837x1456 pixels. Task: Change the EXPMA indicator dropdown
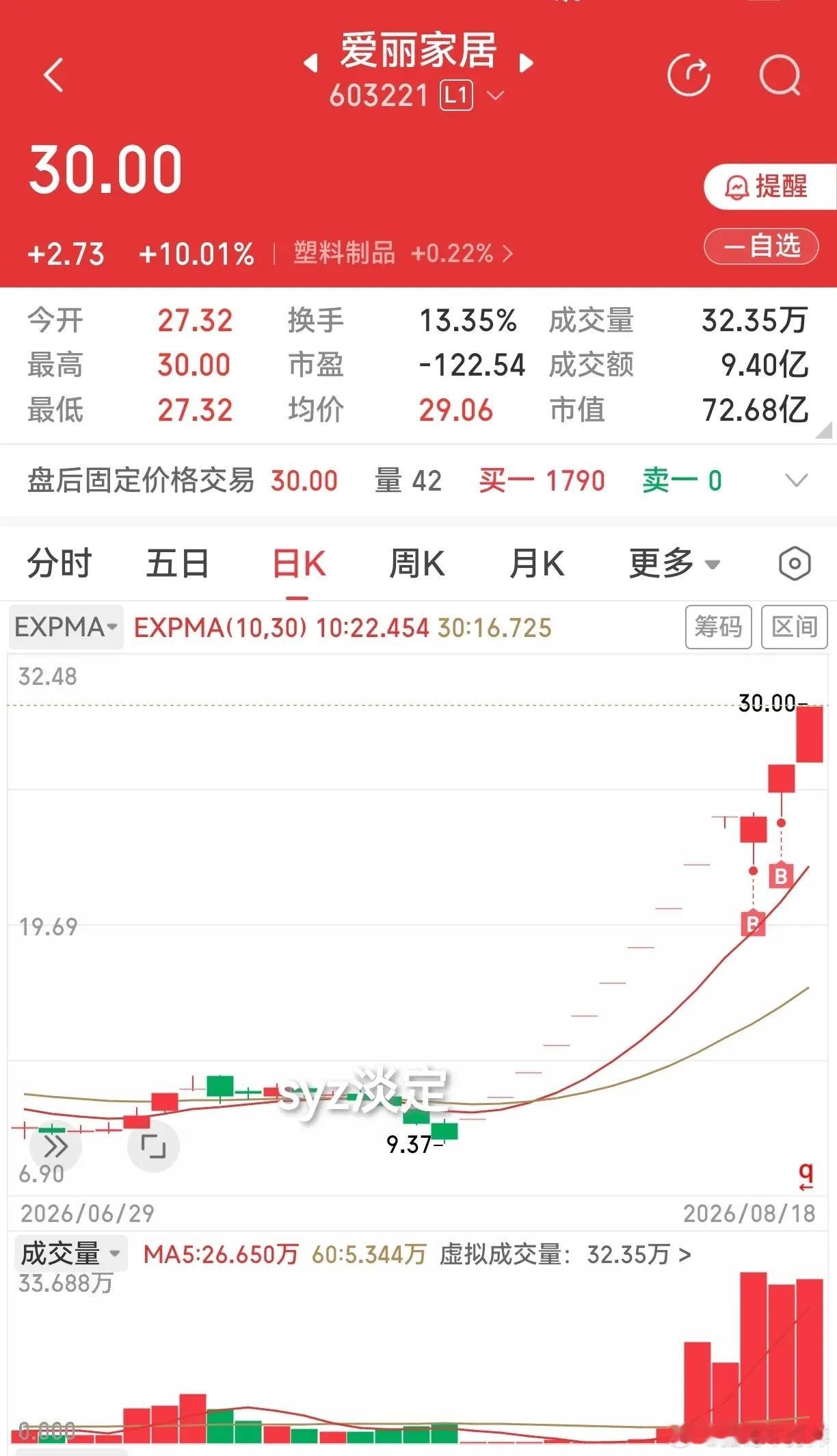pyautogui.click(x=66, y=627)
